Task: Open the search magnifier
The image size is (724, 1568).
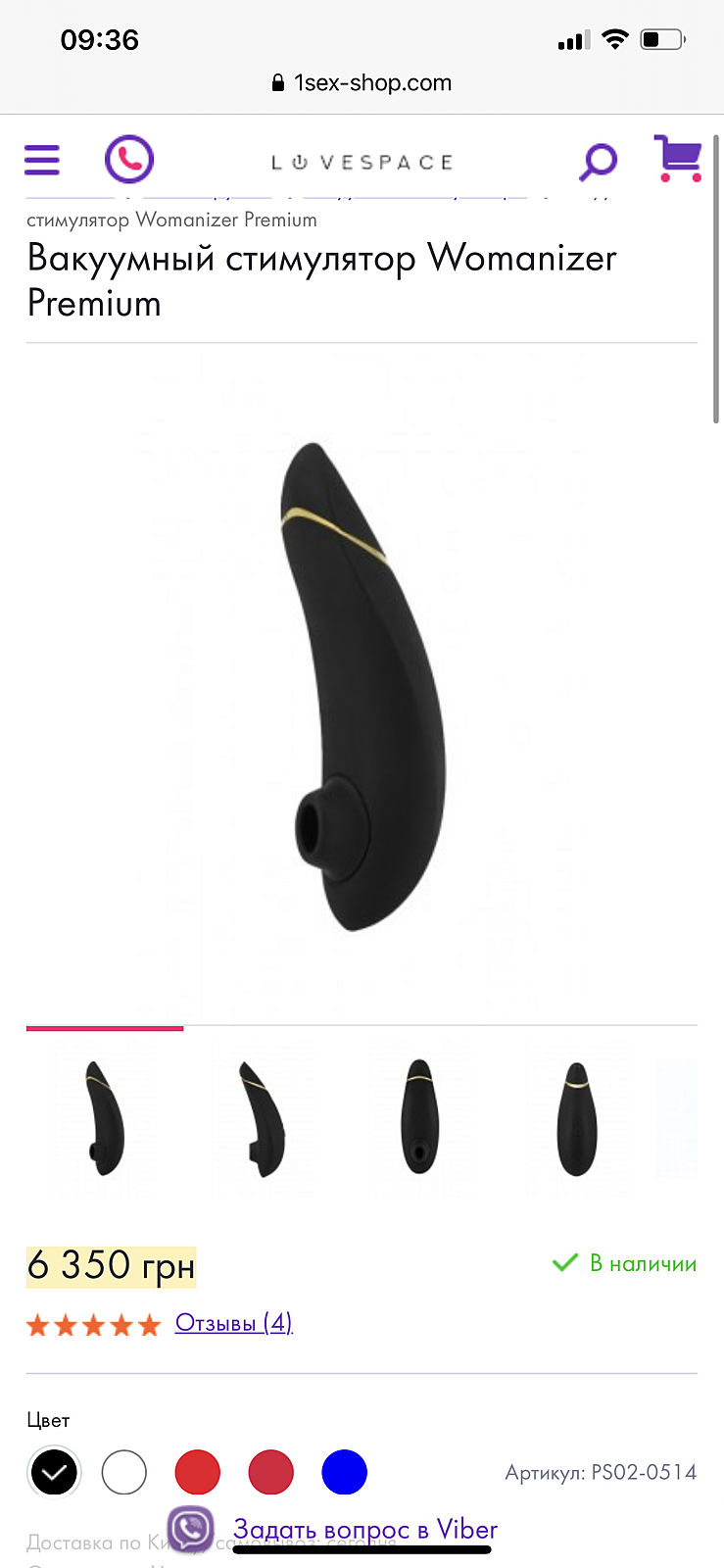Action: [597, 161]
